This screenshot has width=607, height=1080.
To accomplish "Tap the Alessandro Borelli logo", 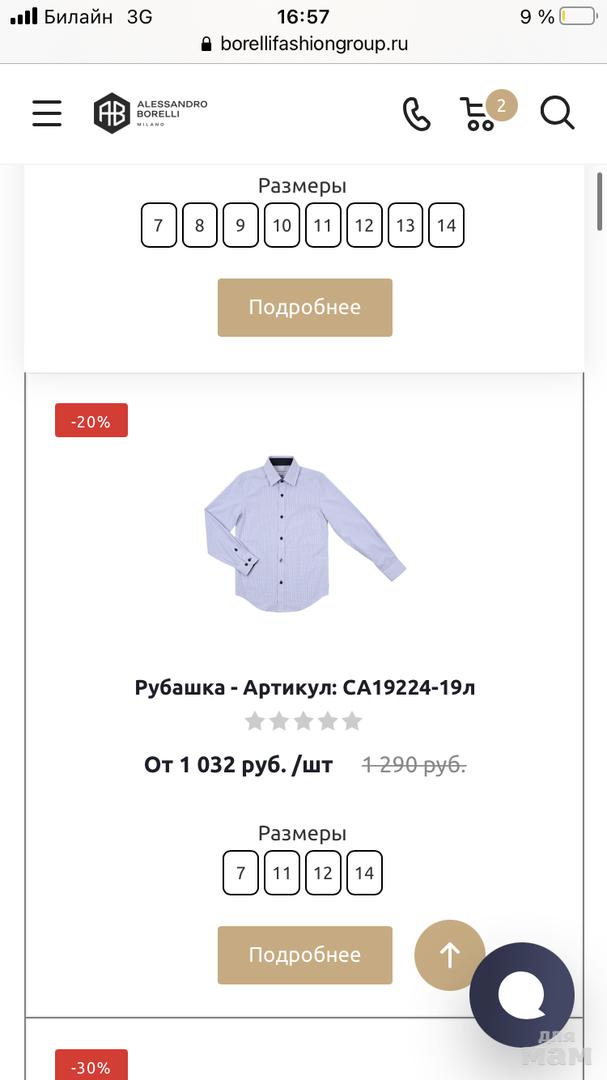I will tap(151, 113).
